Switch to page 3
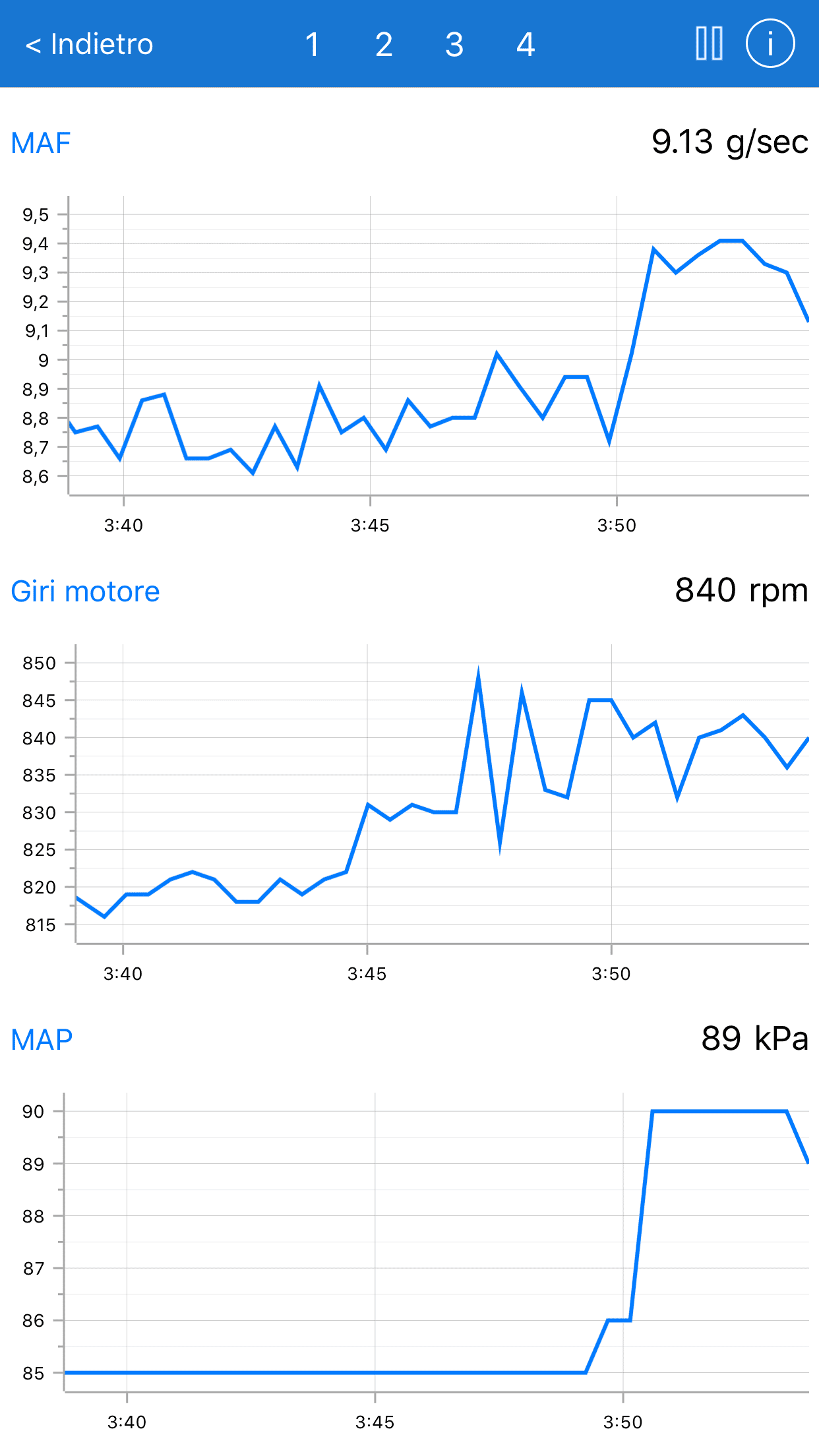This screenshot has height=1456, width=819. pyautogui.click(x=454, y=45)
